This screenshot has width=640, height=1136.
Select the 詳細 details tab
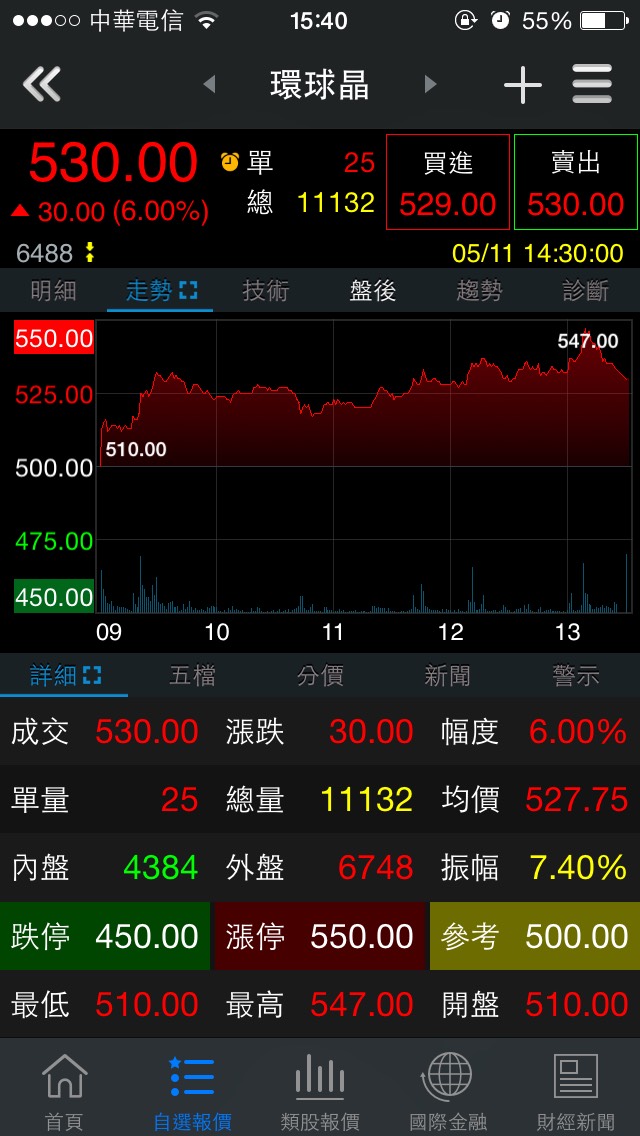point(64,676)
